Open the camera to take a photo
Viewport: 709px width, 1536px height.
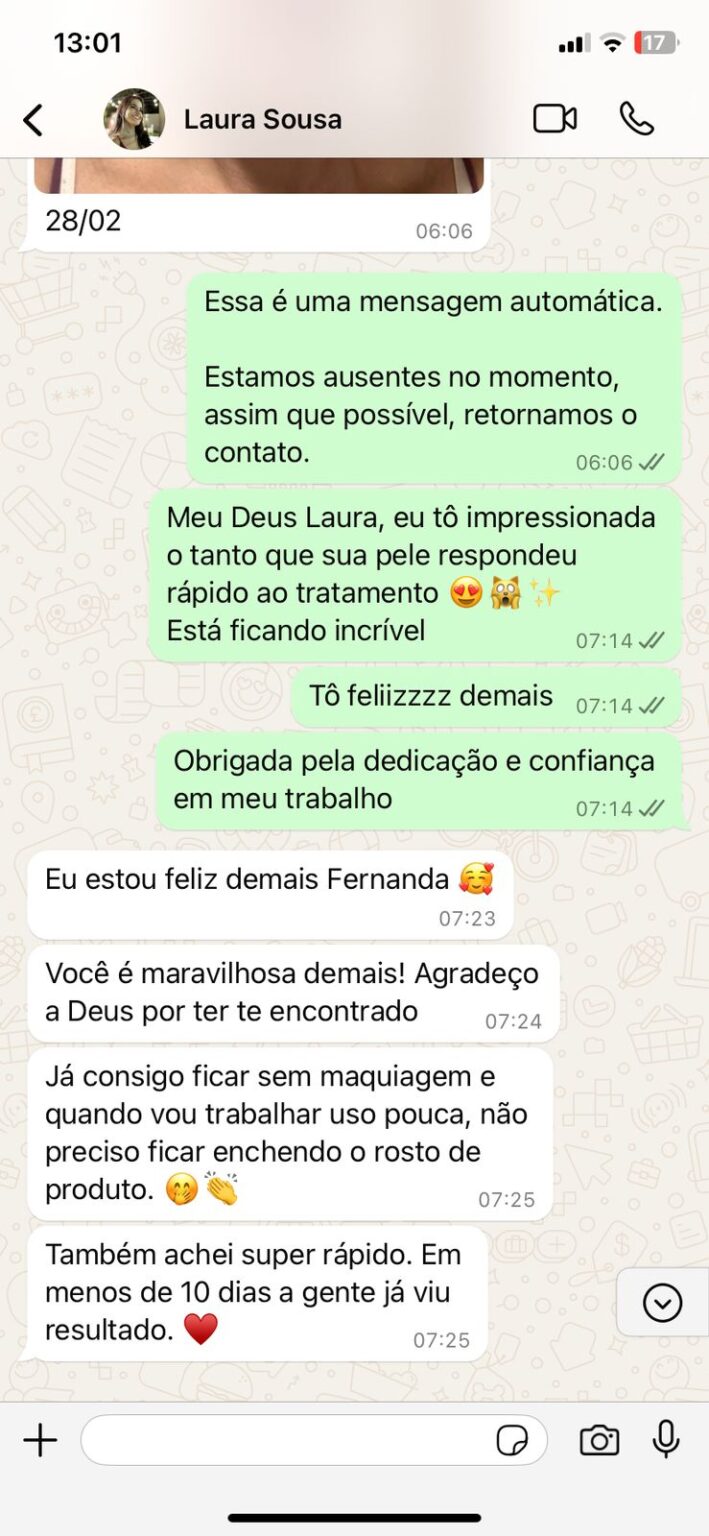pyautogui.click(x=599, y=1441)
